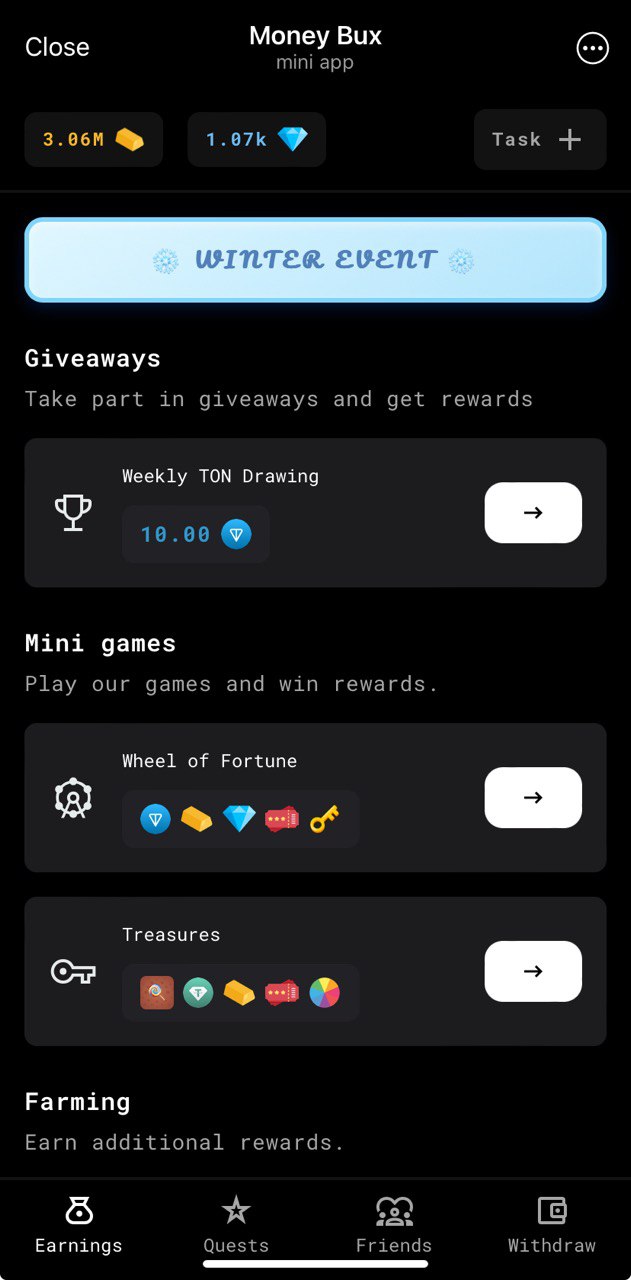
Task: Open the gold bars balance chip
Action: pyautogui.click(x=94, y=139)
